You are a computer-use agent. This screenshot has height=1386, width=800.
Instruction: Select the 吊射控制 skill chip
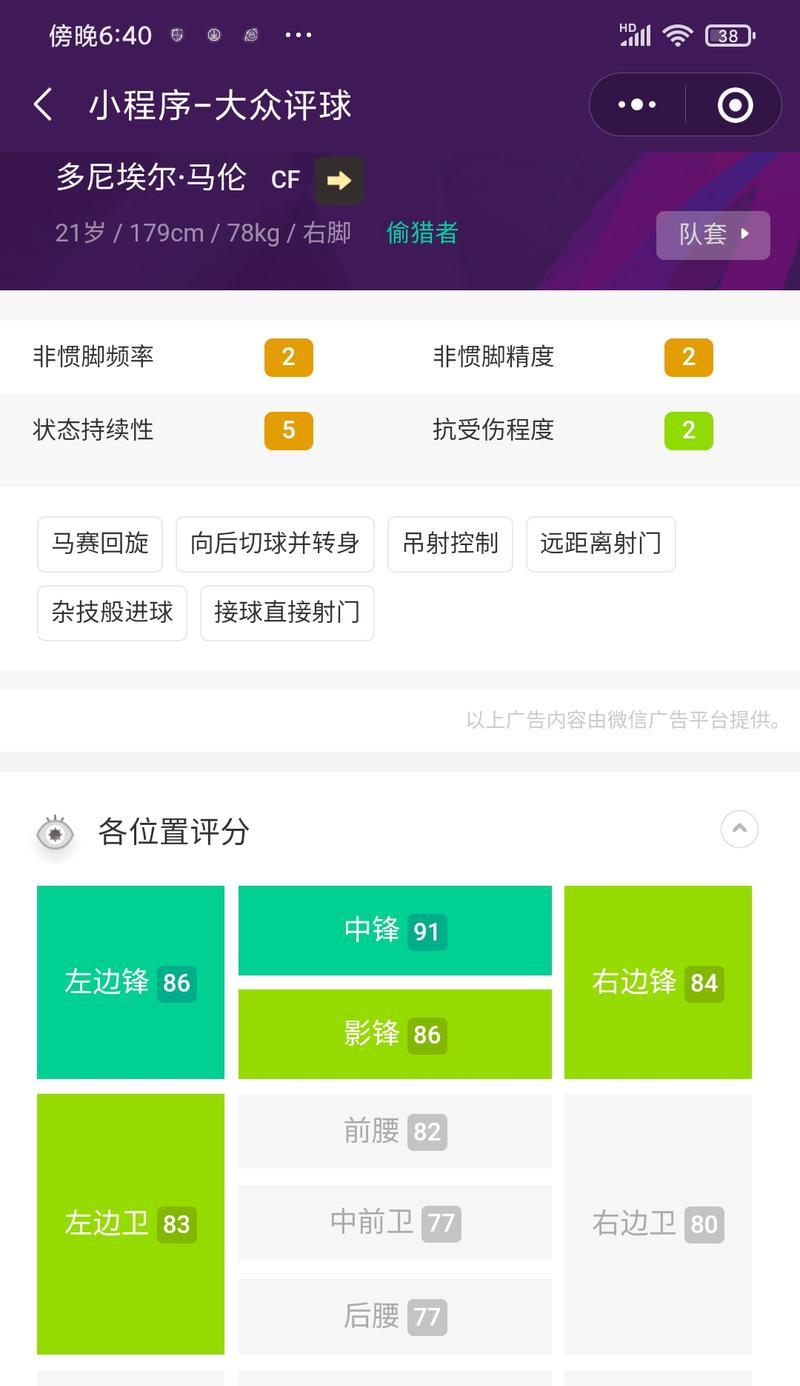coord(450,544)
